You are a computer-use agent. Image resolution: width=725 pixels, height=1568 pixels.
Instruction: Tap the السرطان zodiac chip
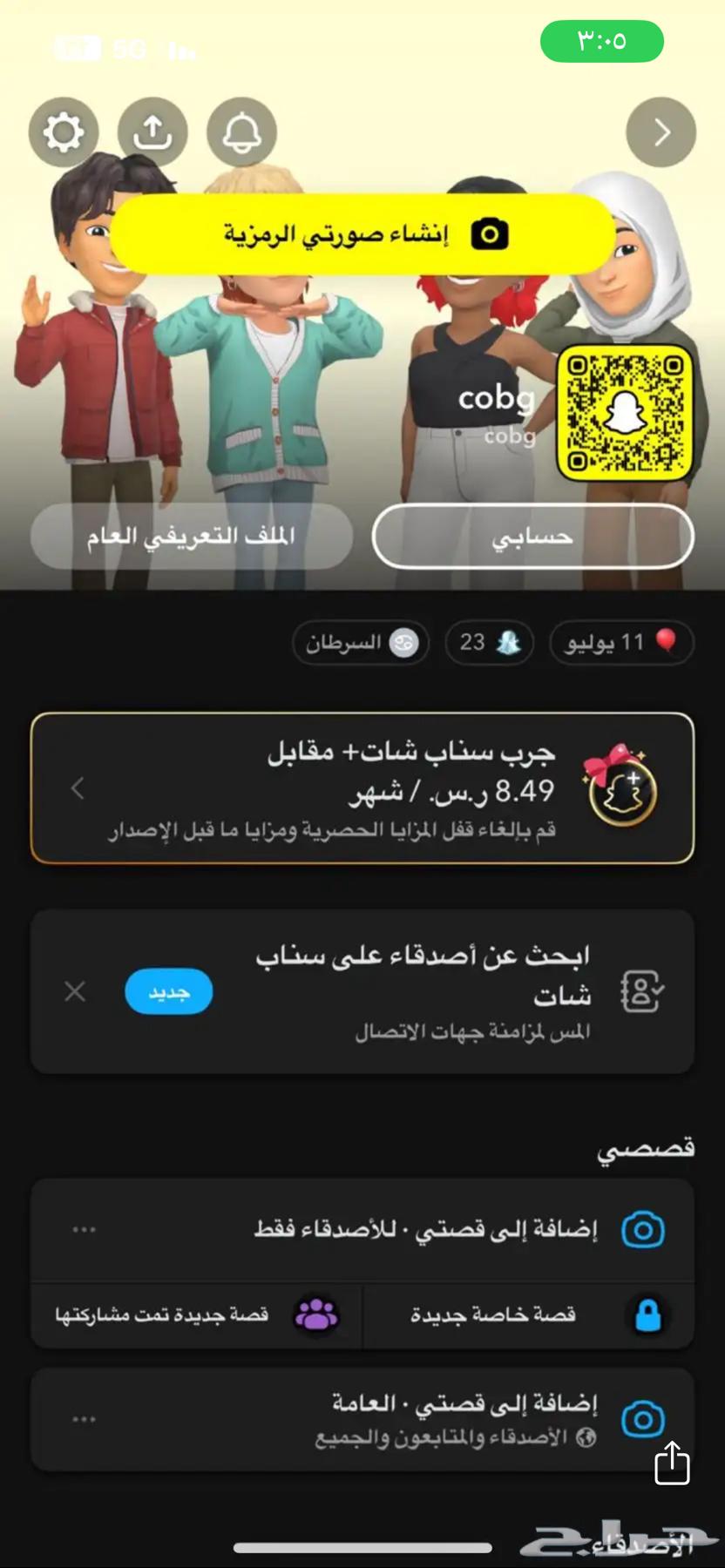[x=360, y=643]
